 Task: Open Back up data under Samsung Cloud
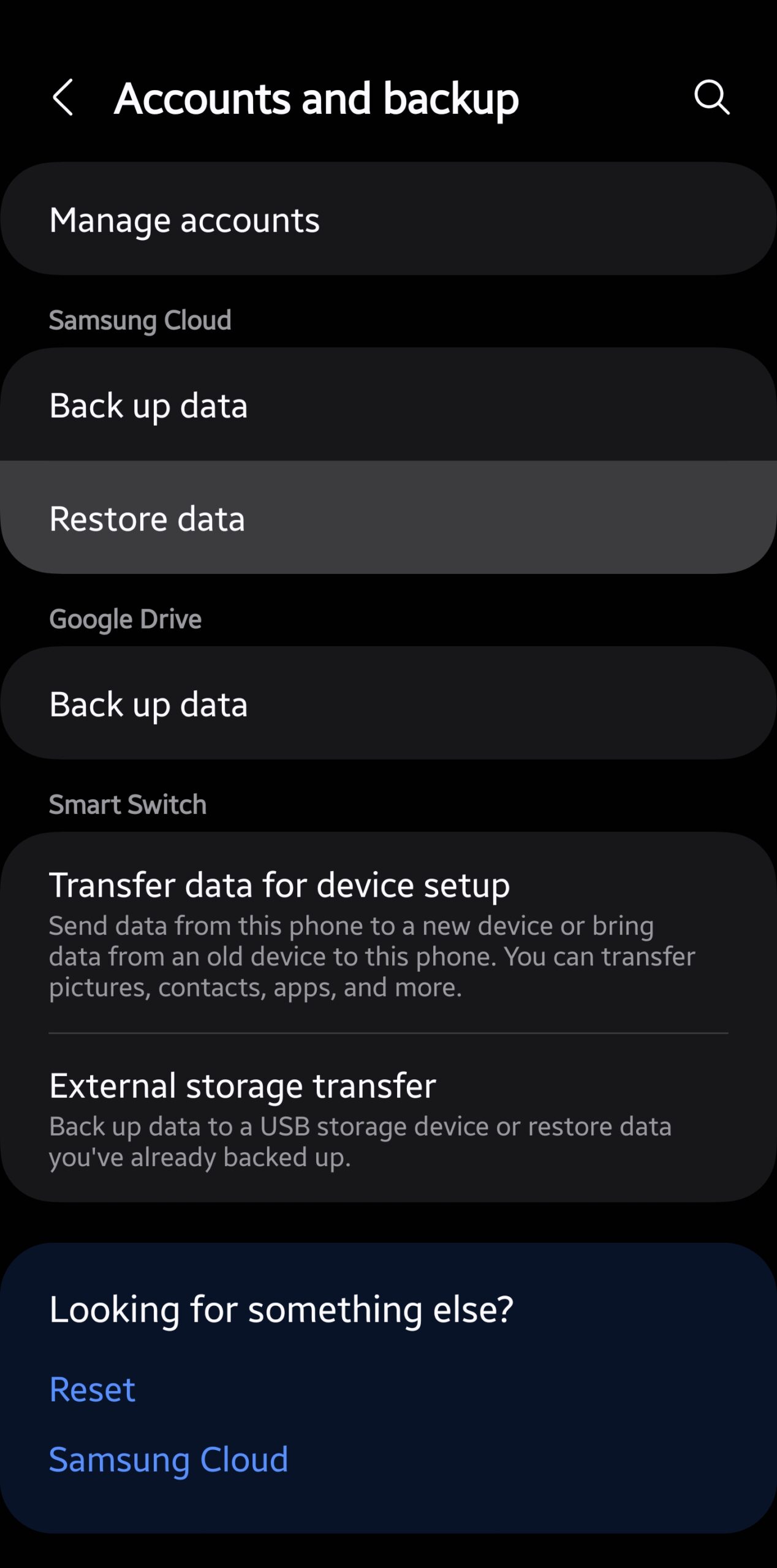point(388,404)
